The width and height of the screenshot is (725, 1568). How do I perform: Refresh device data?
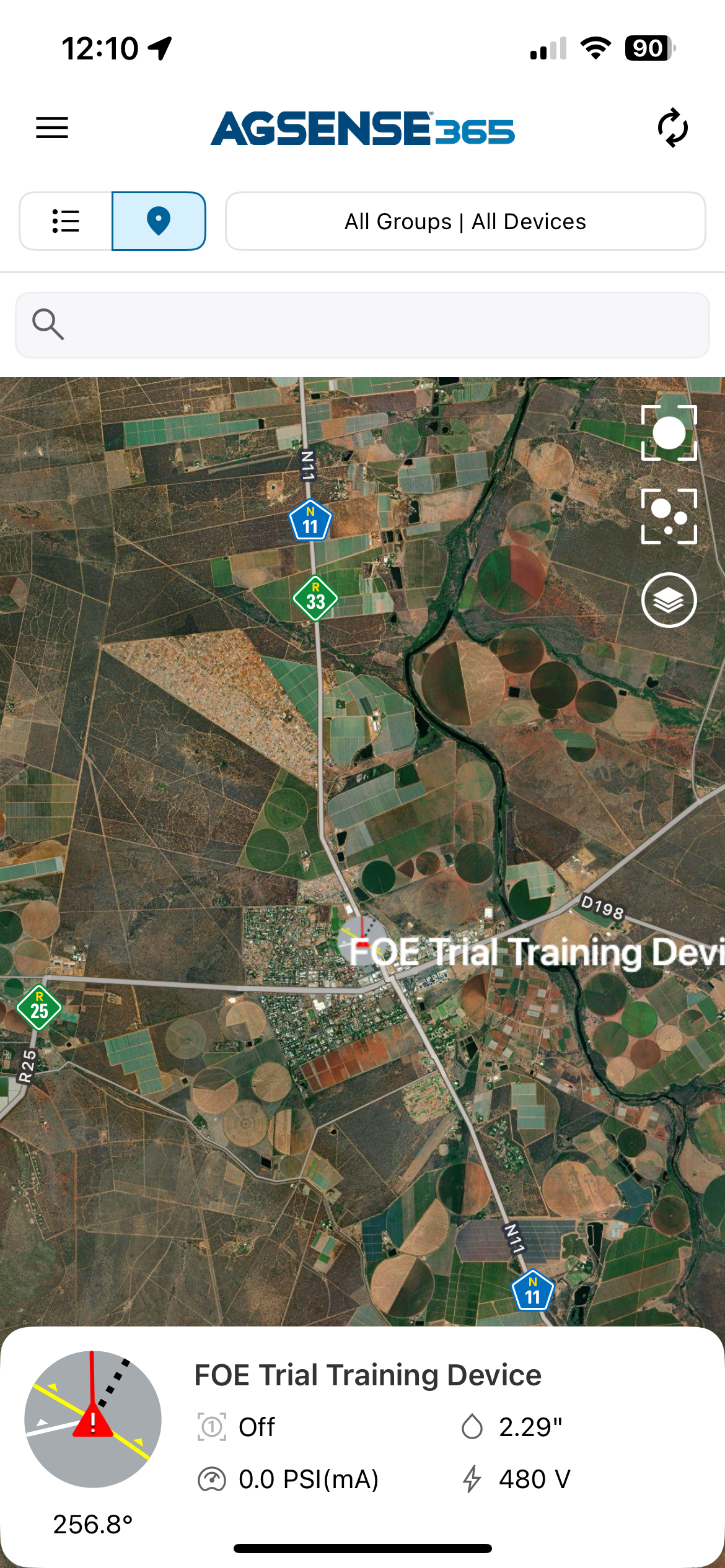672,128
